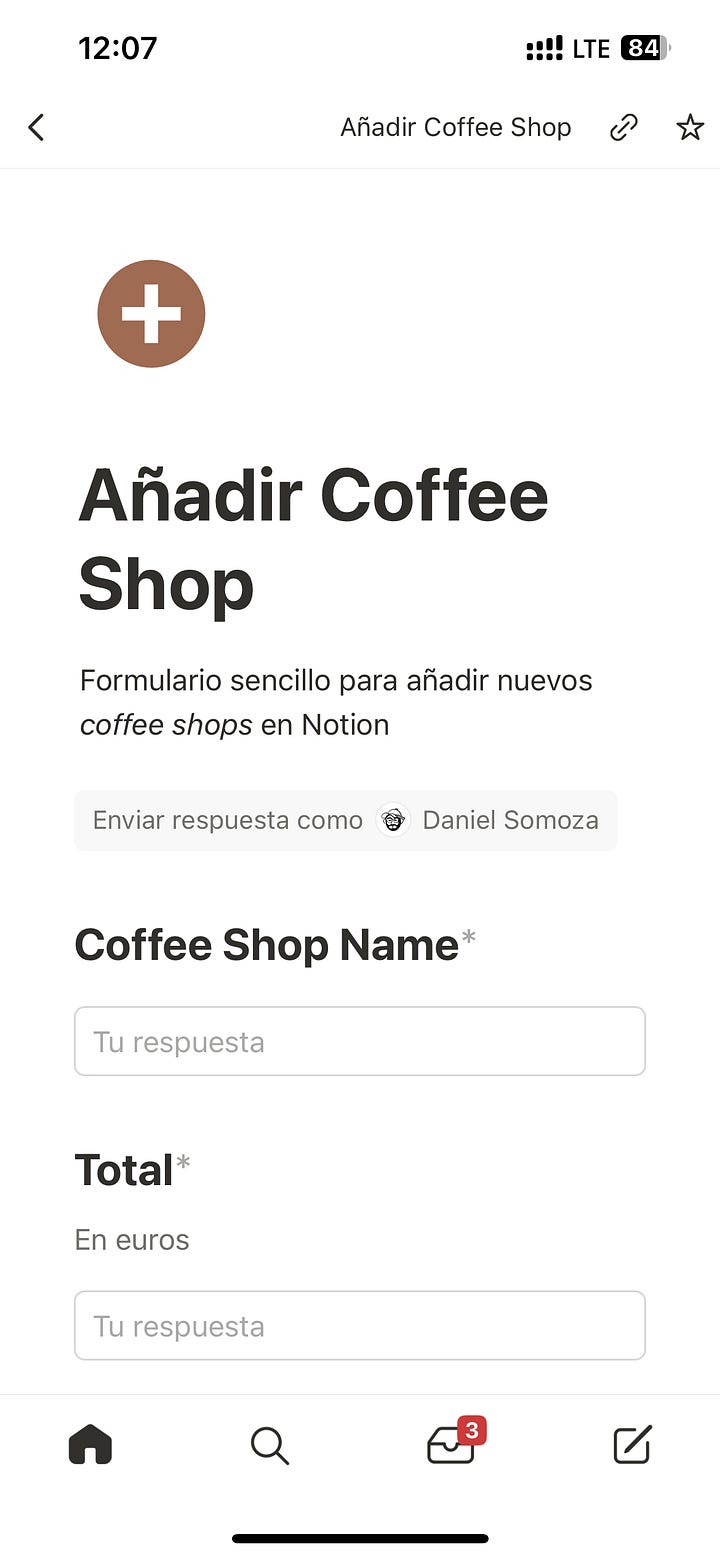Create a new page with the compose icon
The height and width of the screenshot is (1558, 720).
point(631,1445)
